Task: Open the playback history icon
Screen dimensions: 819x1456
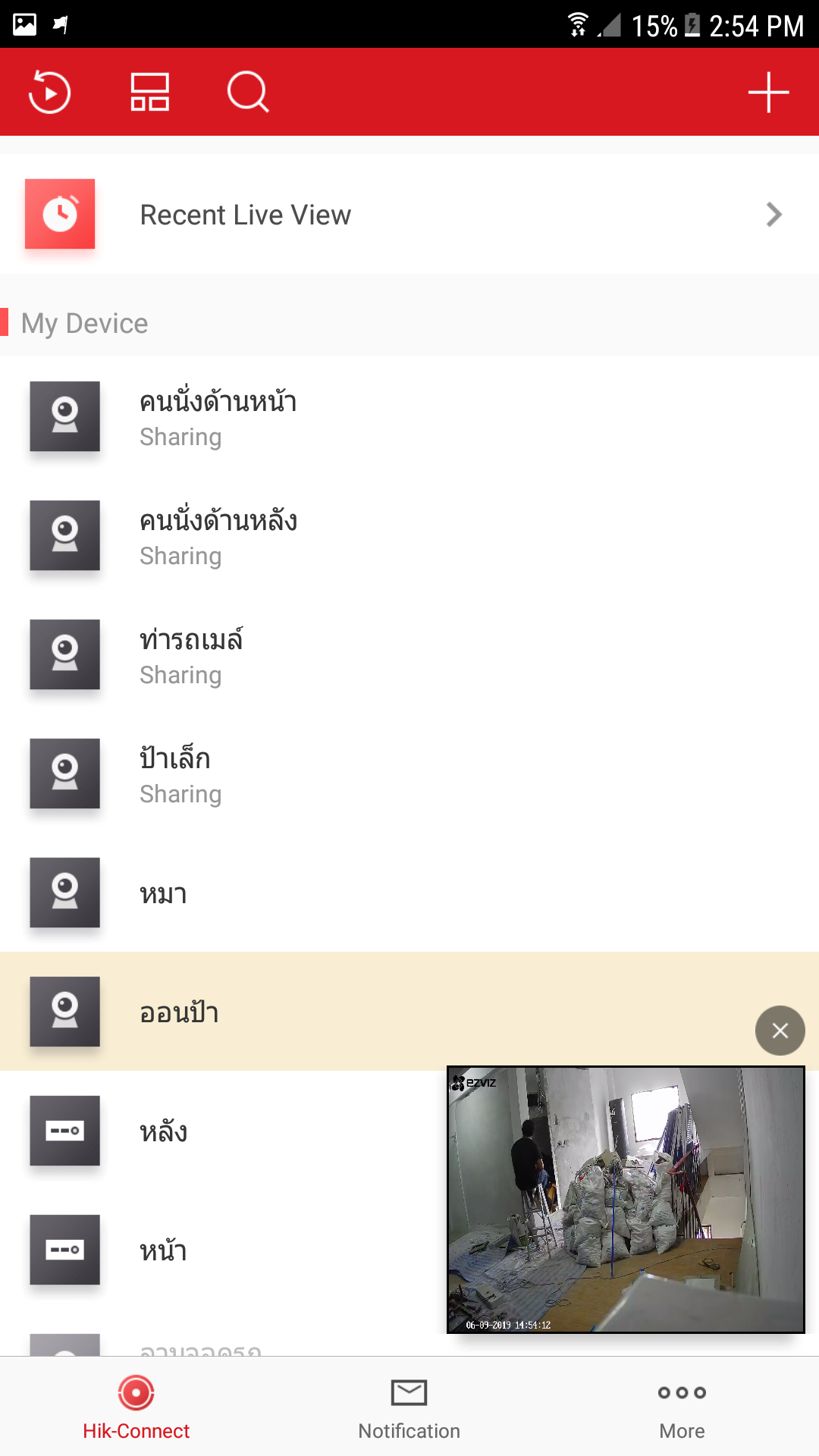Action: (x=49, y=92)
